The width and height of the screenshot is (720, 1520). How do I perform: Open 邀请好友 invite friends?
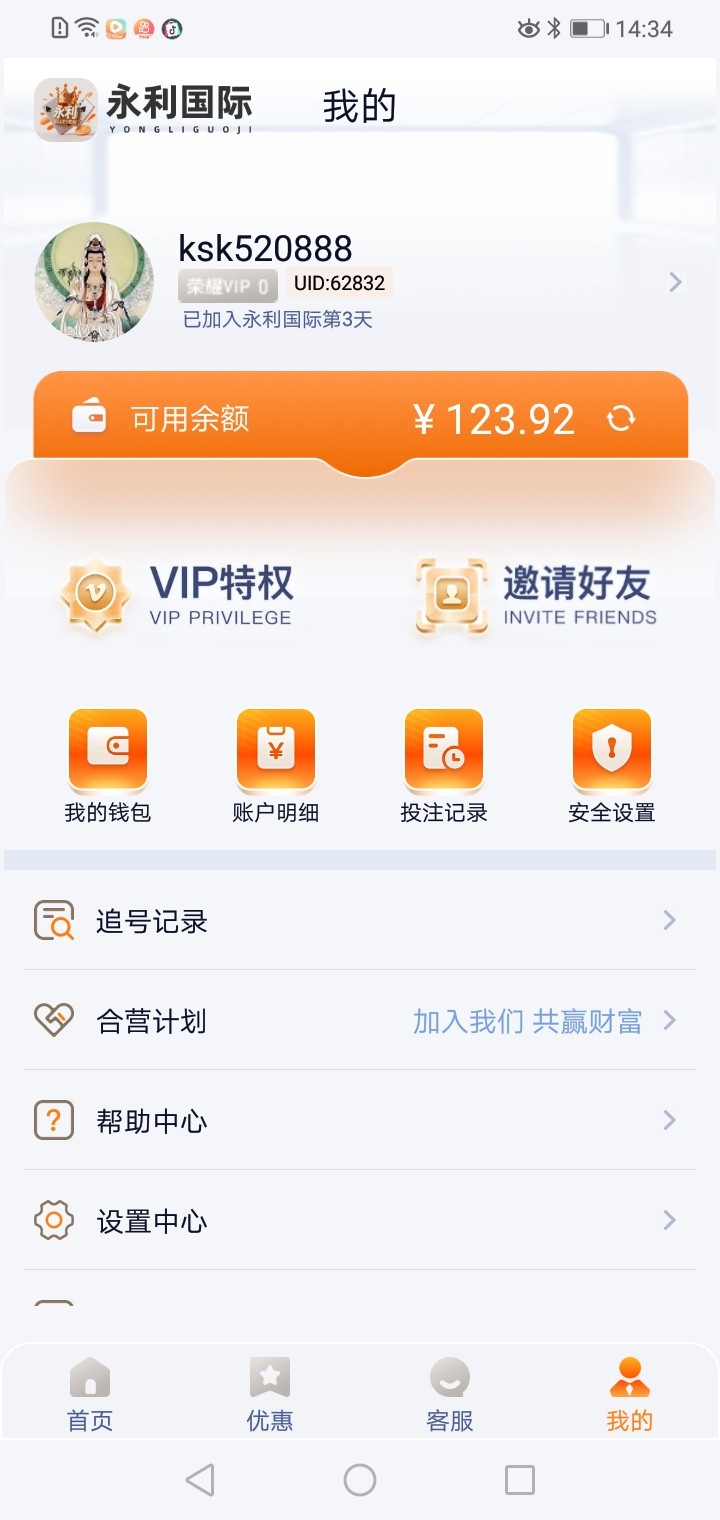point(536,596)
